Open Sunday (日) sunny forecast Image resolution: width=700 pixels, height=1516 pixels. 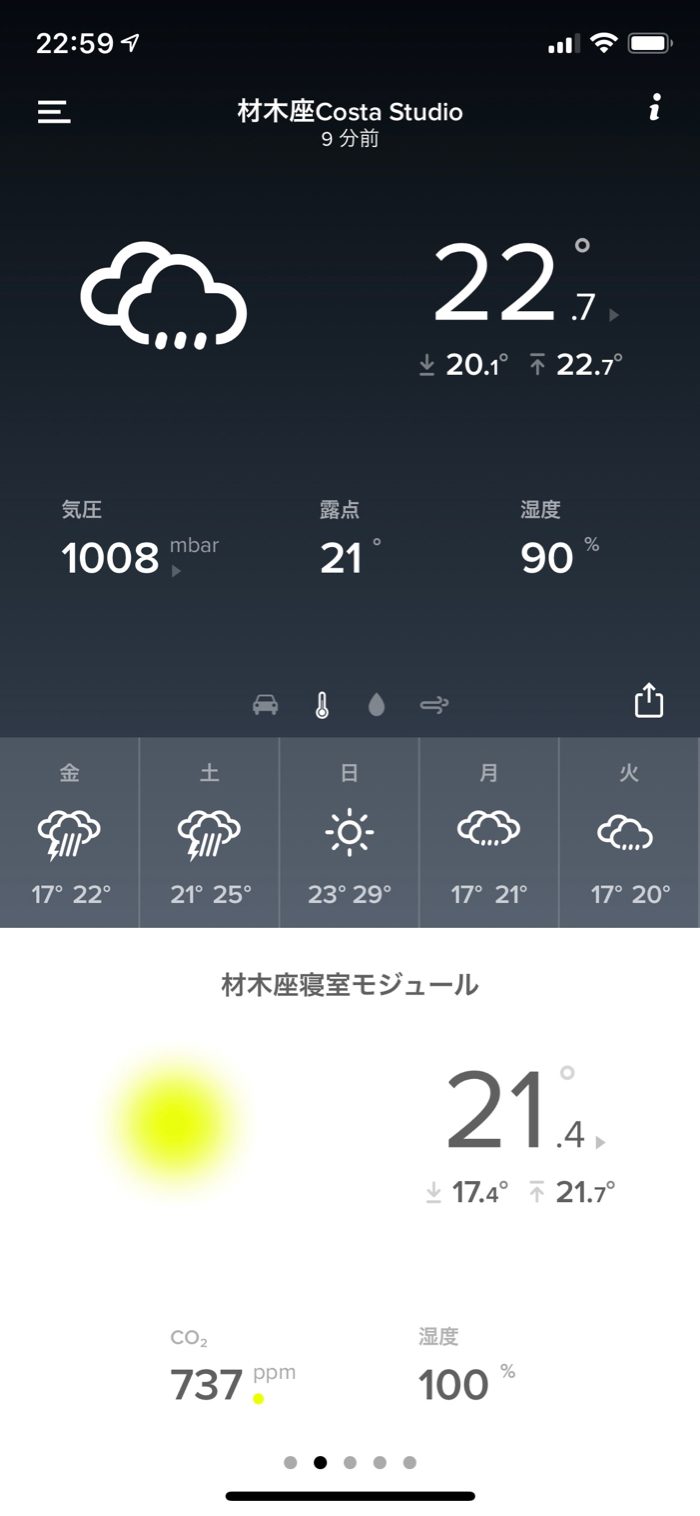349,833
